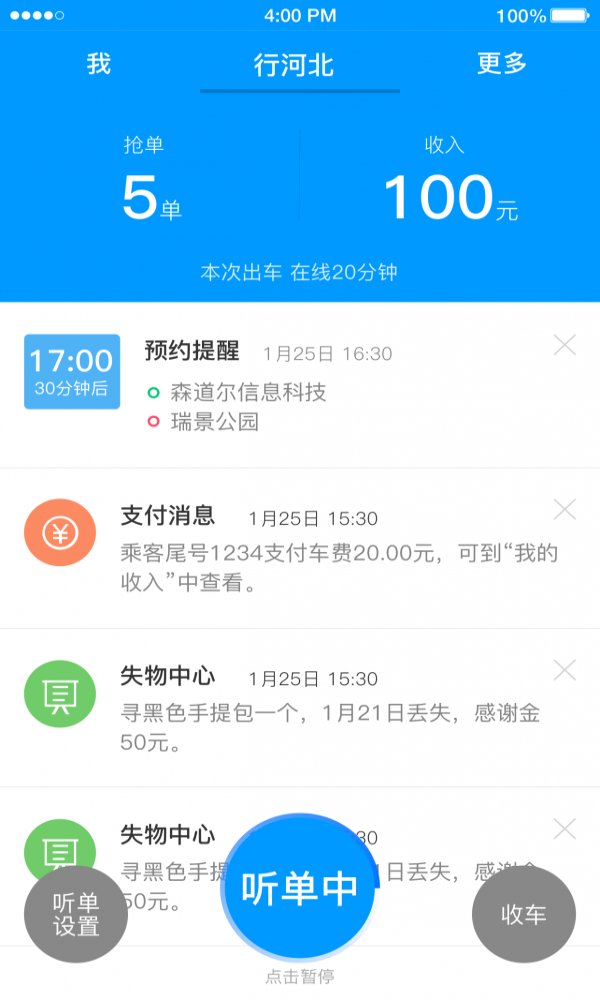
Task: Tap 听单中 to pause listening
Action: 299,889
